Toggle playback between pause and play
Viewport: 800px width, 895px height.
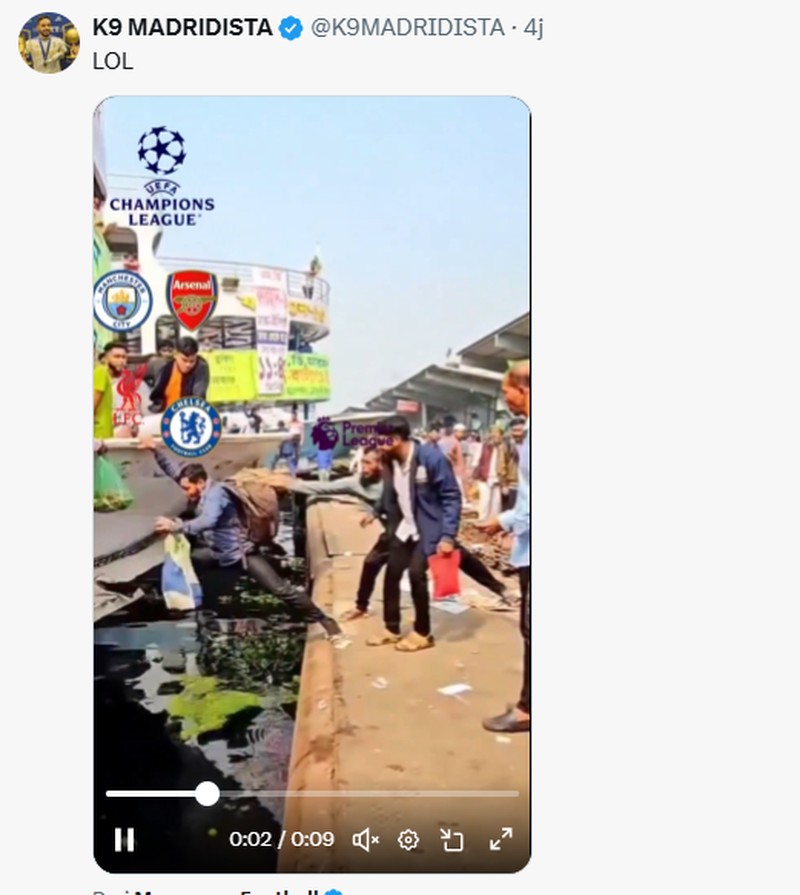point(123,839)
